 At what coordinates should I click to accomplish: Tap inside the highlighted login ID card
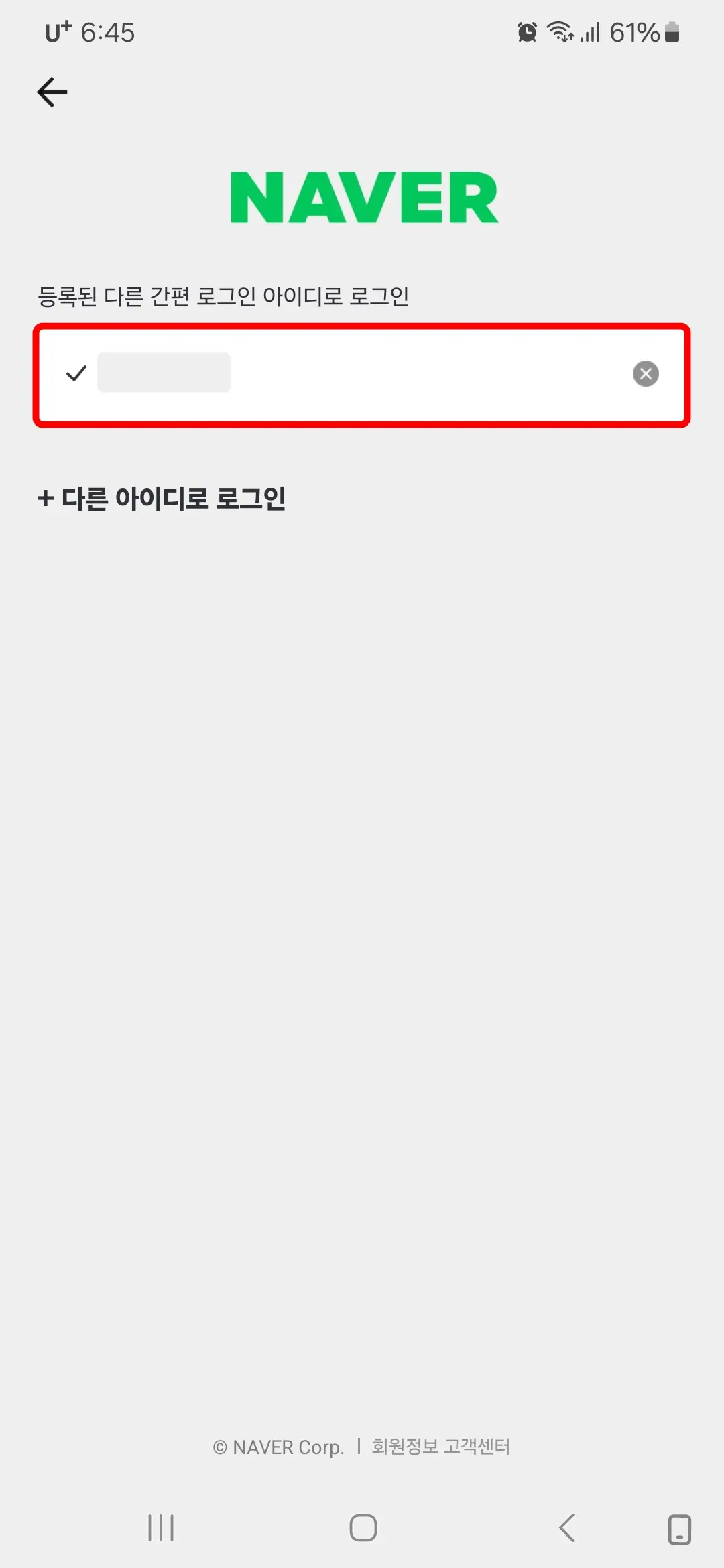[362, 373]
